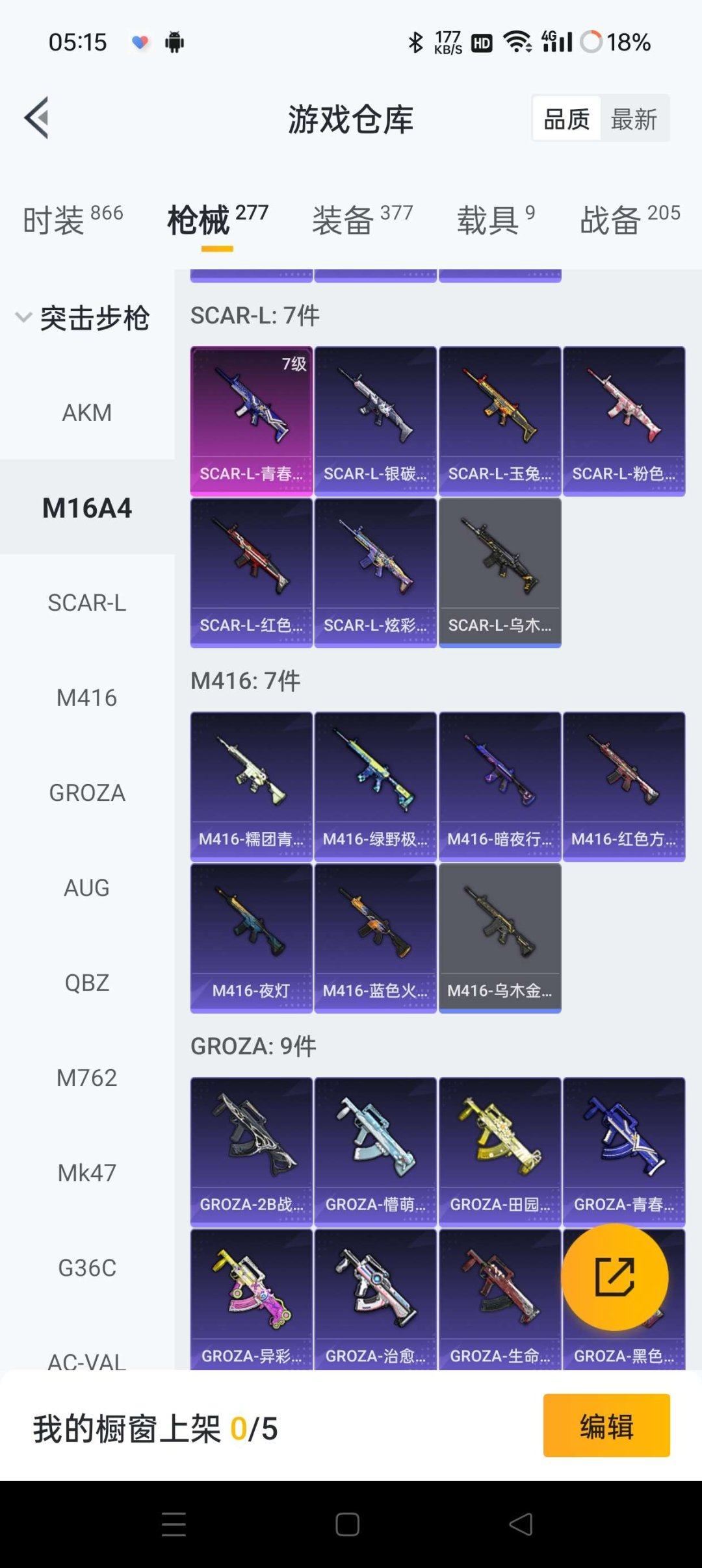
Task: Tap the 编辑 button
Action: pyautogui.click(x=606, y=1426)
